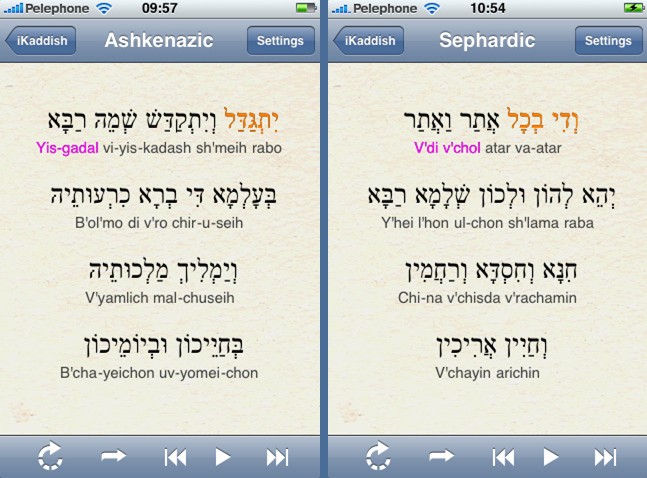Open Settings on the Ashkenazic screen

coord(280,41)
